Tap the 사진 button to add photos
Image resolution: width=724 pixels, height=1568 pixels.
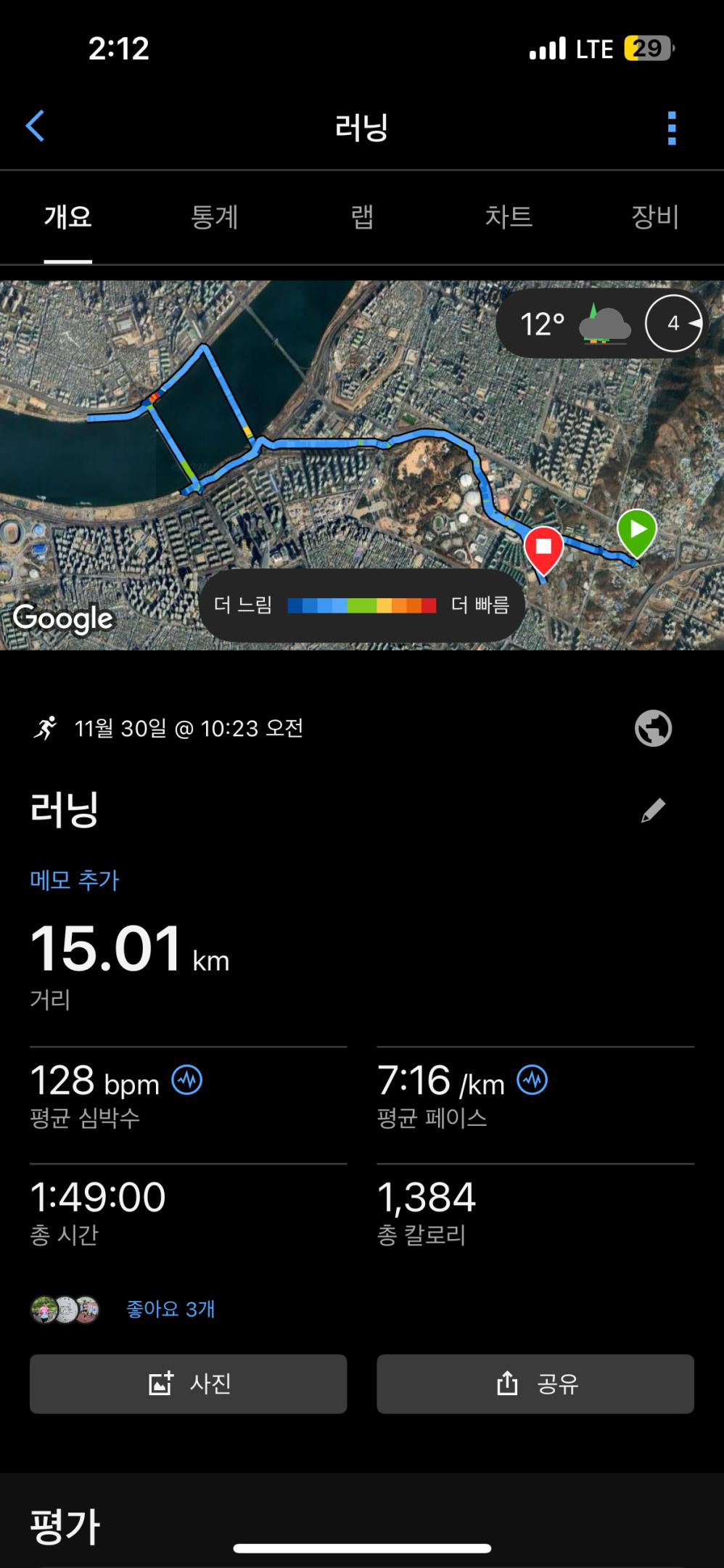(188, 1384)
